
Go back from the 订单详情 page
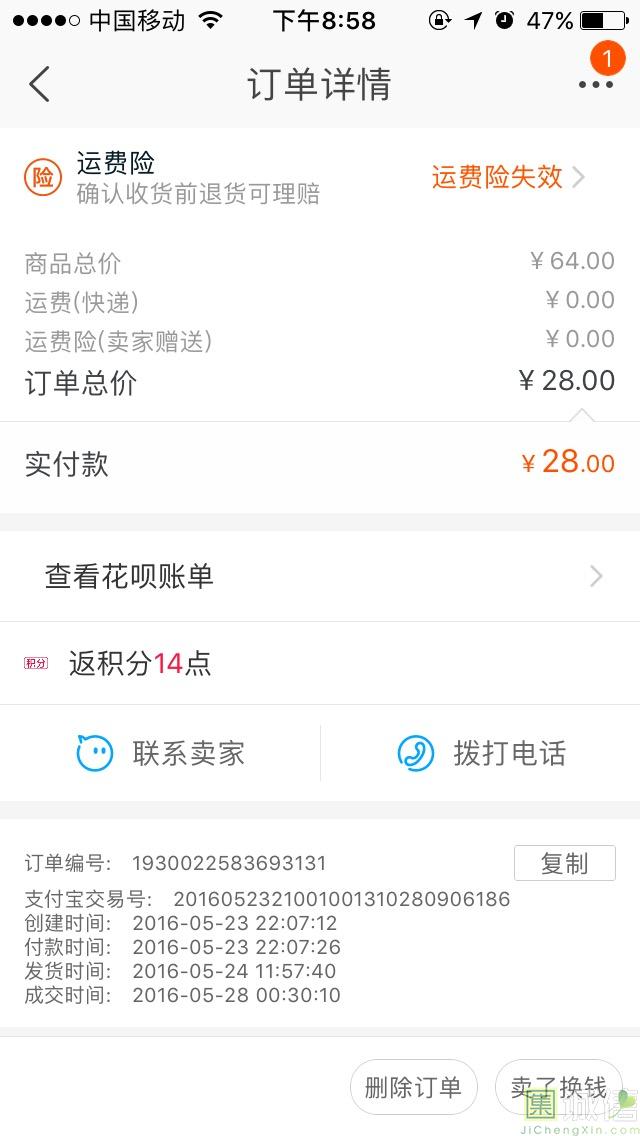pos(39,84)
